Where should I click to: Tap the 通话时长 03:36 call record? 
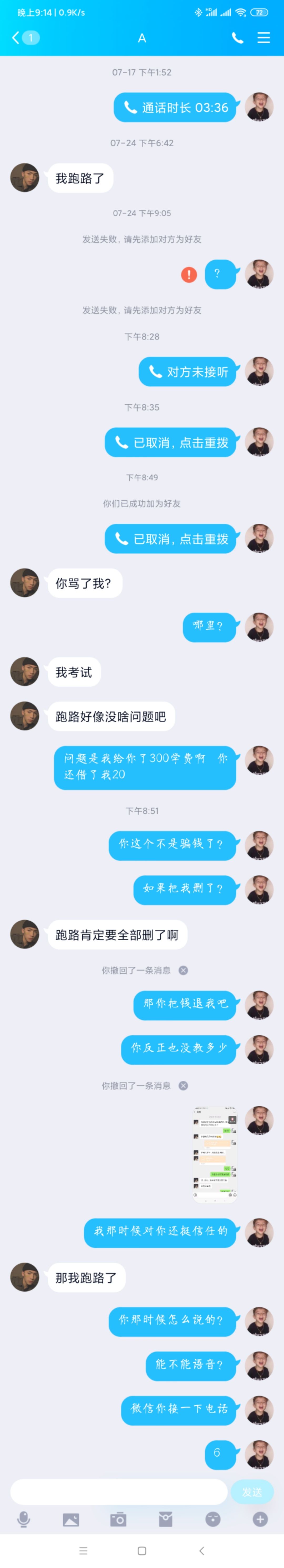tap(175, 108)
